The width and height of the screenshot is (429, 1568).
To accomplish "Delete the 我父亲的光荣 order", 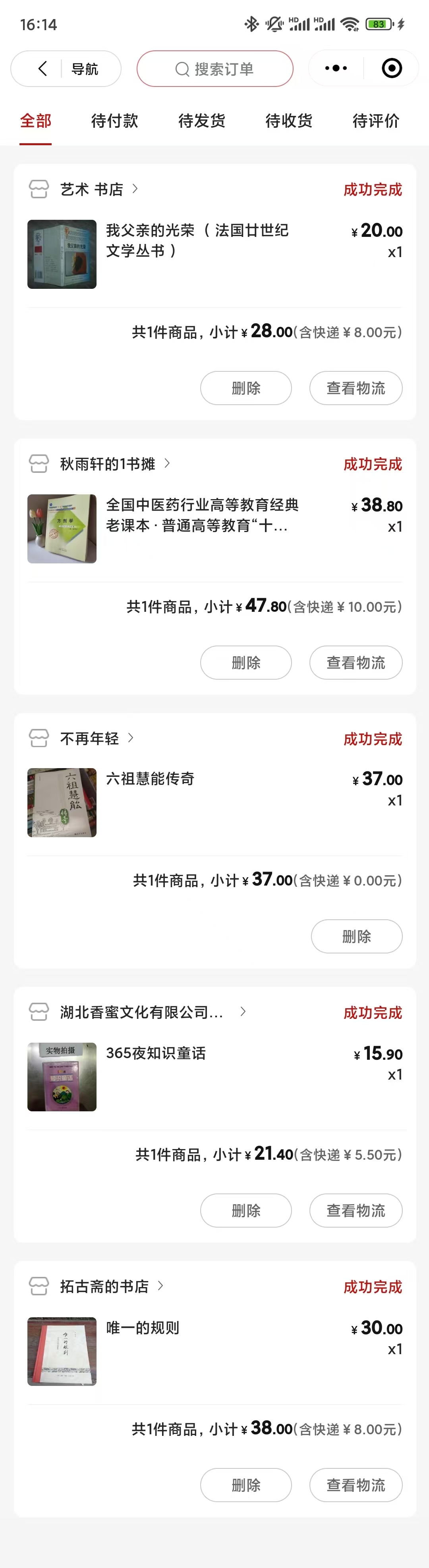I will (x=245, y=388).
